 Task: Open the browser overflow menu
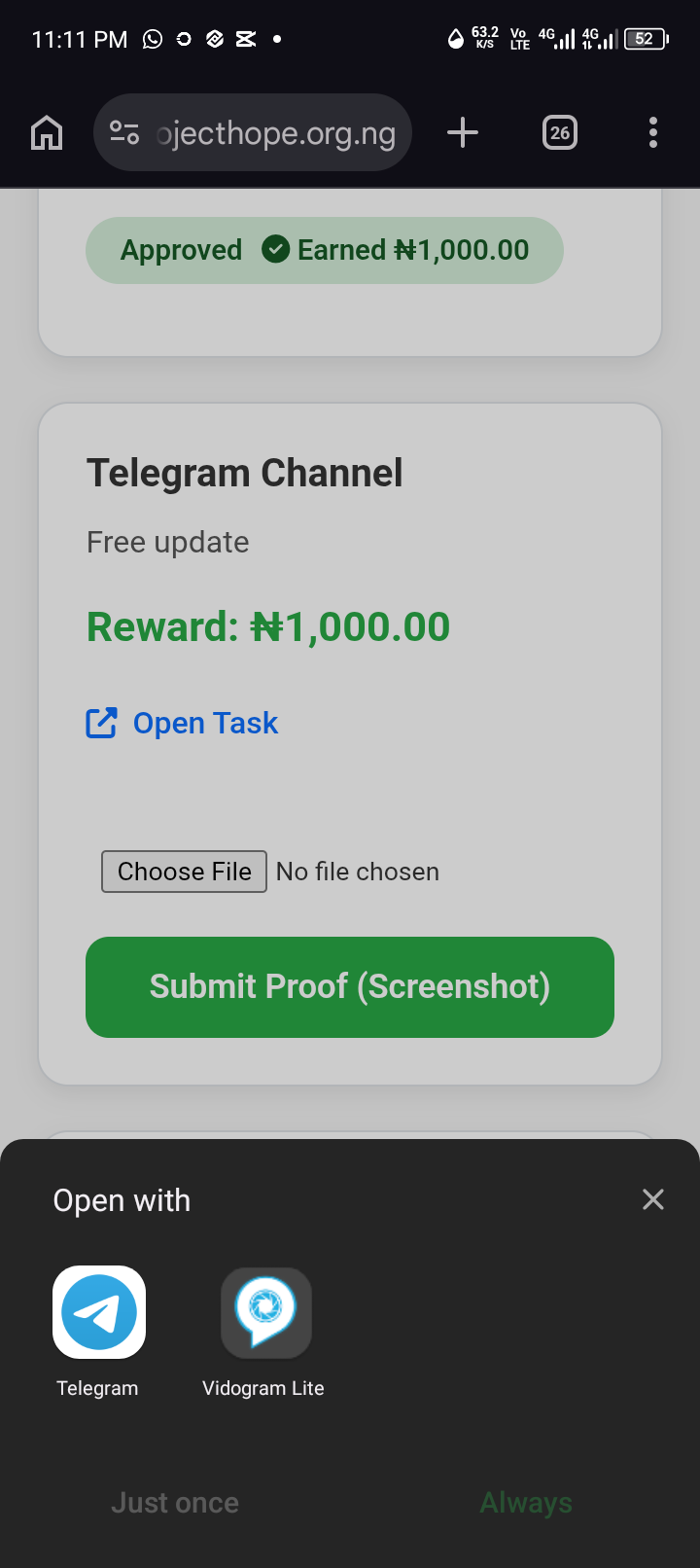point(652,132)
